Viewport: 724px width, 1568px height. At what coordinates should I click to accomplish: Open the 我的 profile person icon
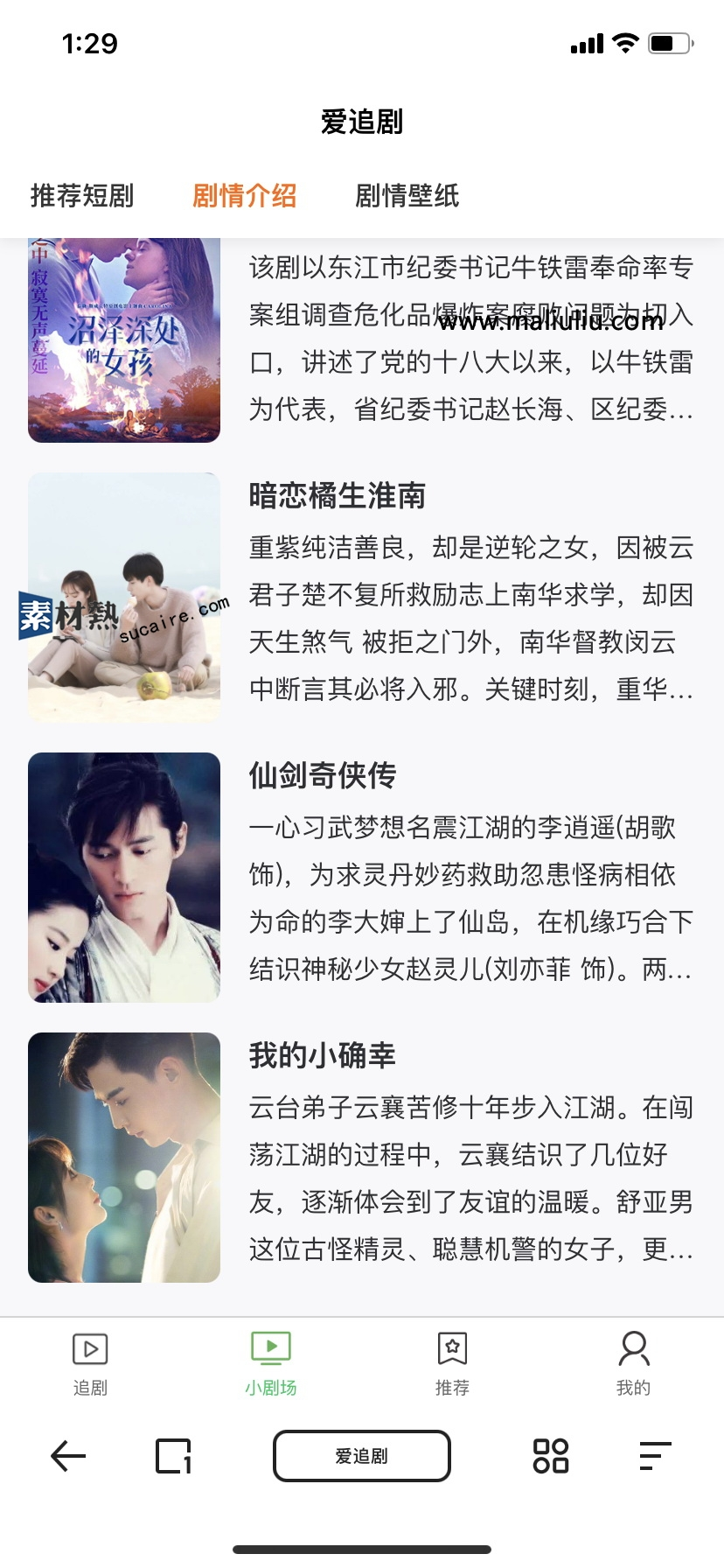click(x=633, y=1350)
